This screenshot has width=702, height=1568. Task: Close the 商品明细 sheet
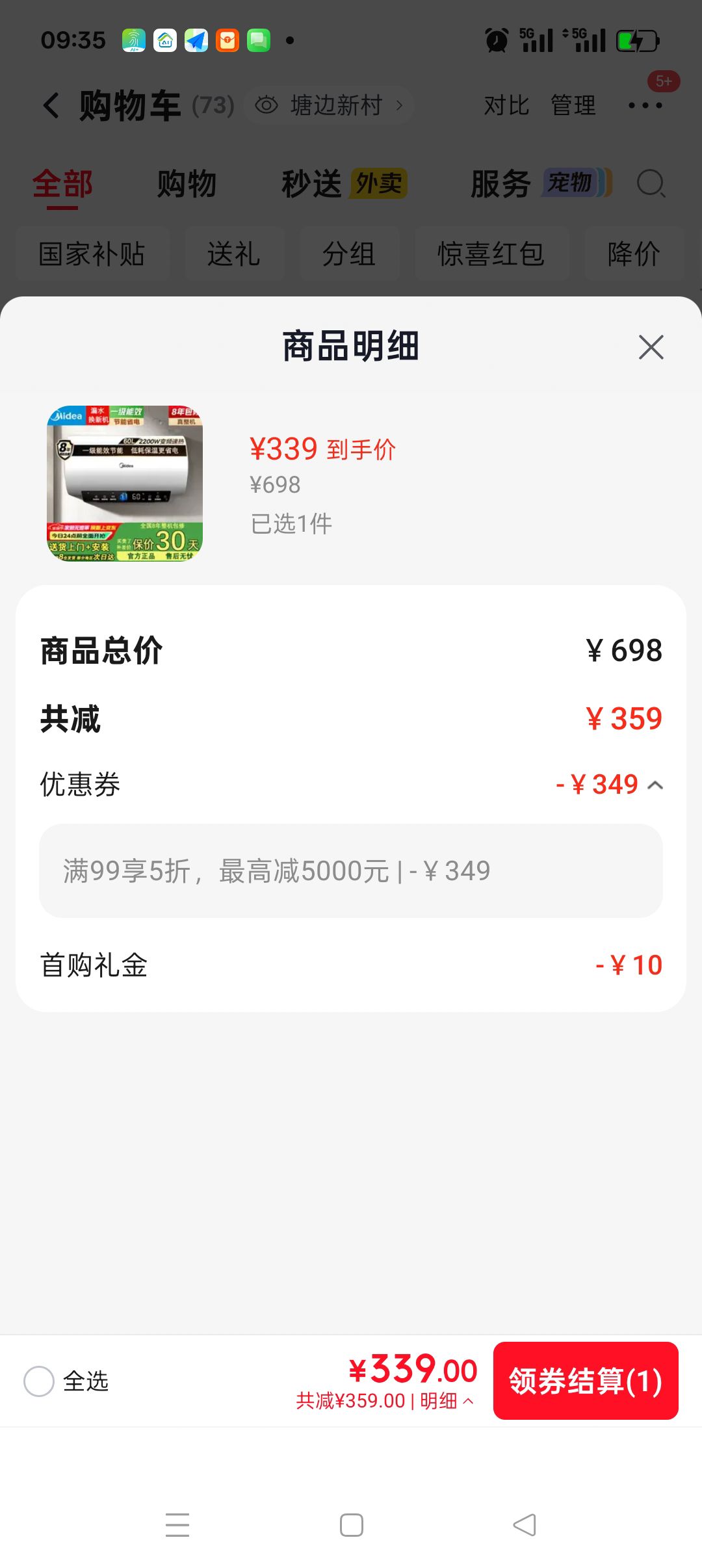(x=651, y=347)
